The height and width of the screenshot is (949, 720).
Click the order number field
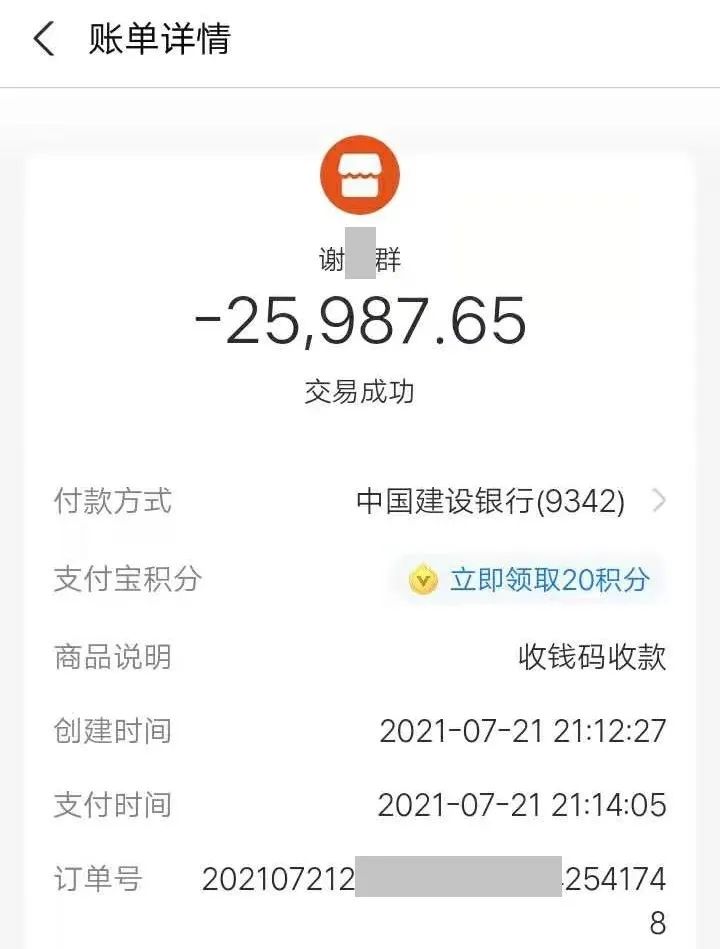430,880
